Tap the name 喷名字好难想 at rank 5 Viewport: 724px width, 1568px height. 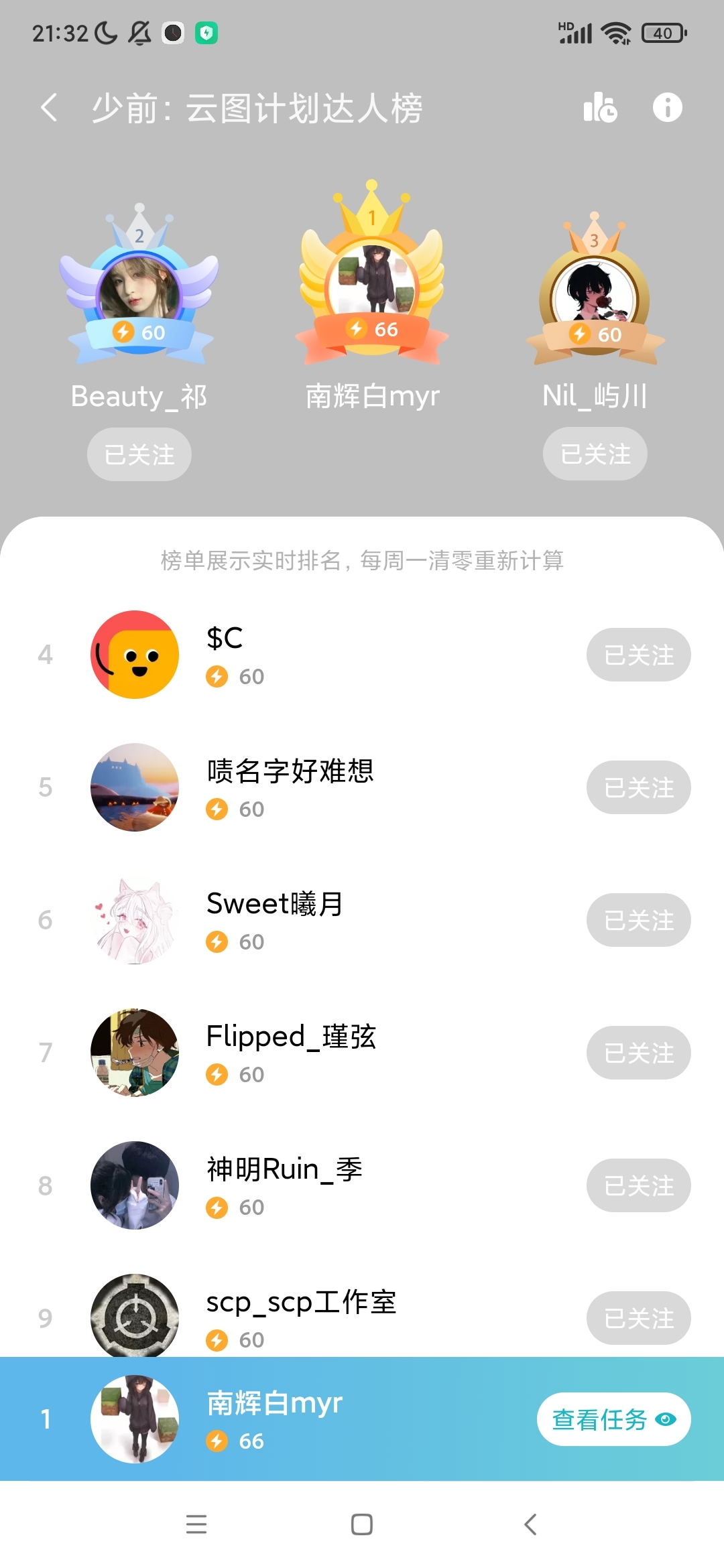[290, 771]
